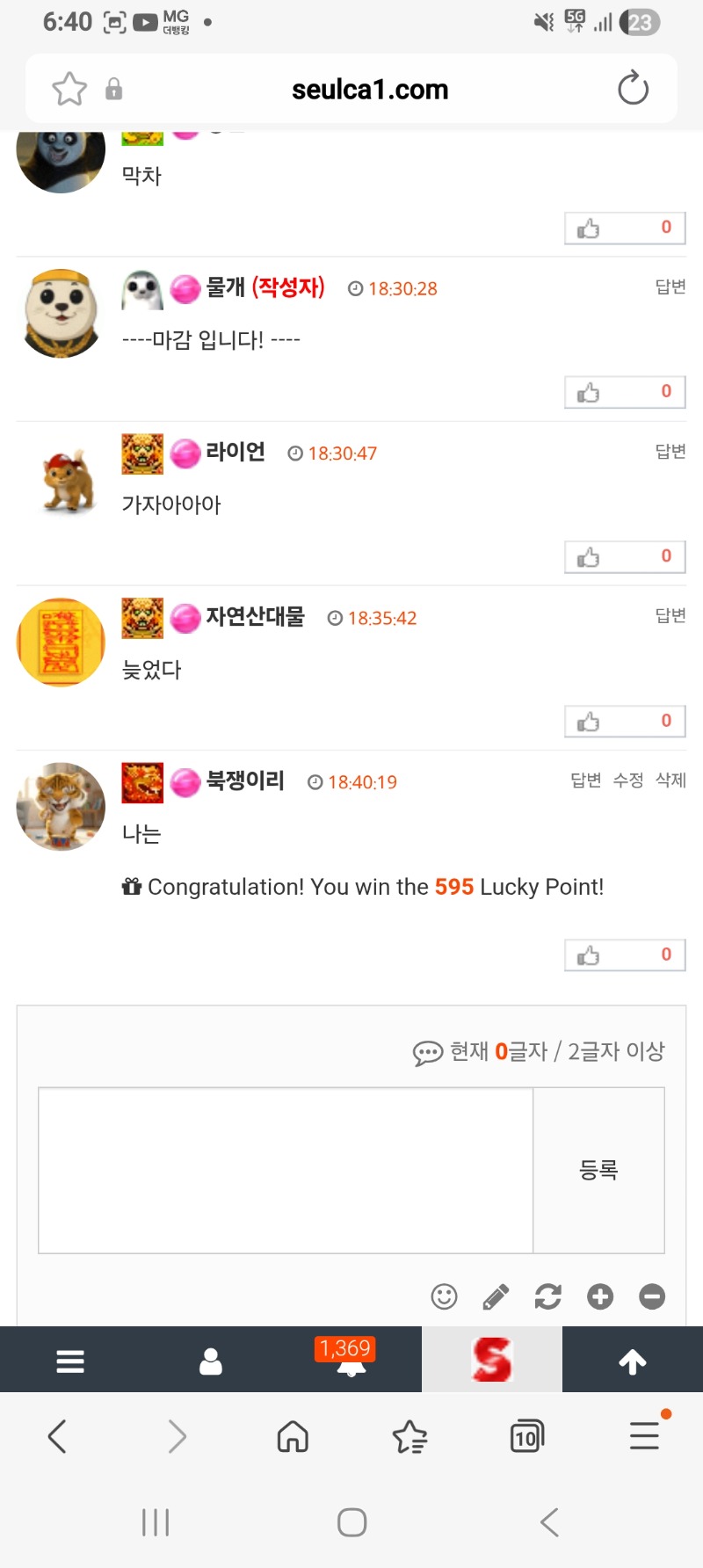Tap the pencil icon below comment box
This screenshot has height=1568, width=703.
click(x=496, y=1296)
